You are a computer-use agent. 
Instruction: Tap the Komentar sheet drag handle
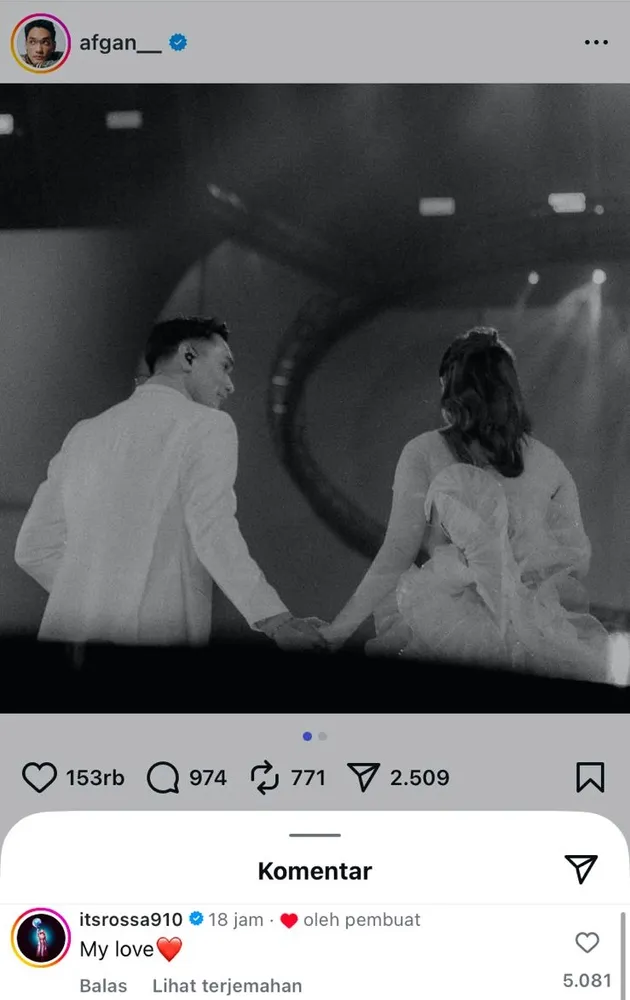point(315,835)
